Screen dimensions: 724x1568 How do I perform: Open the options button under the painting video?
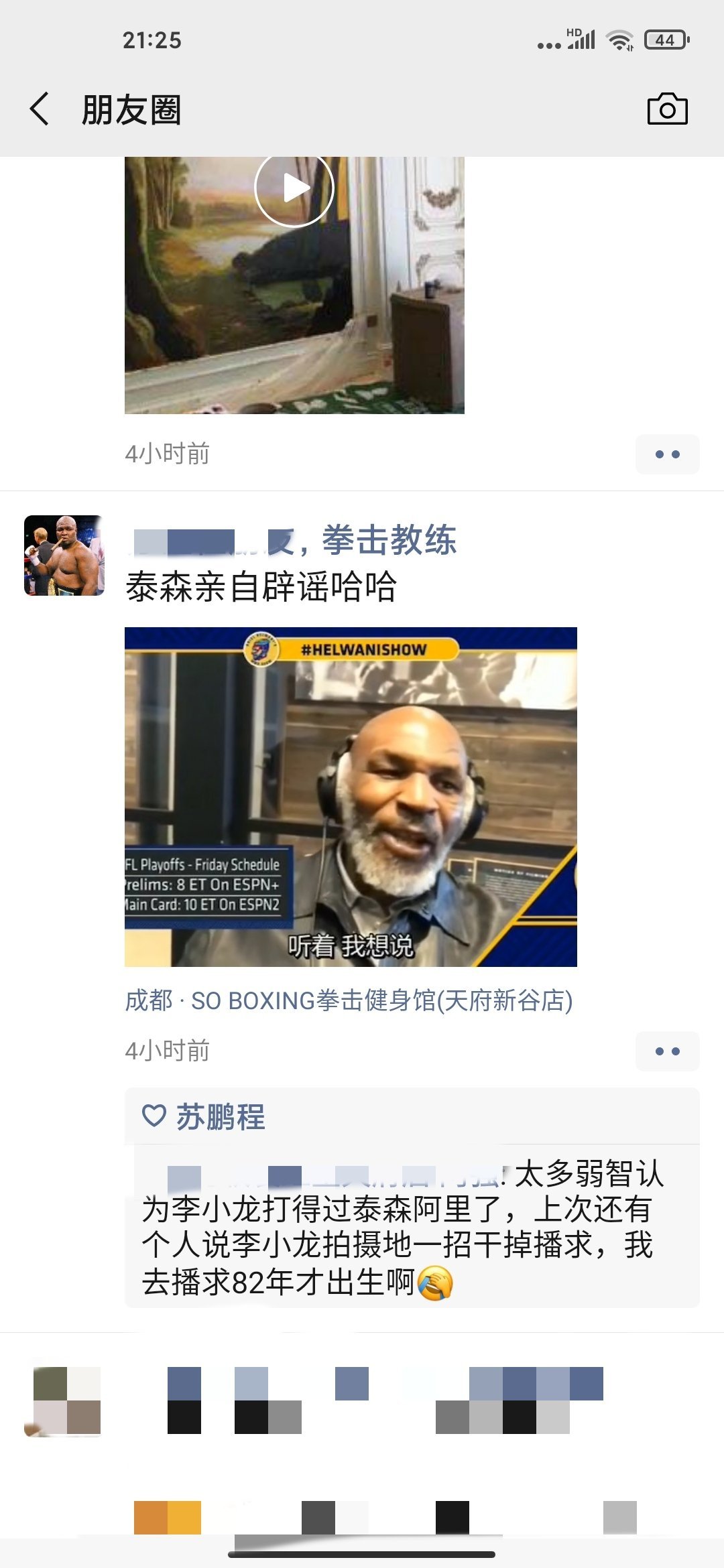click(667, 454)
